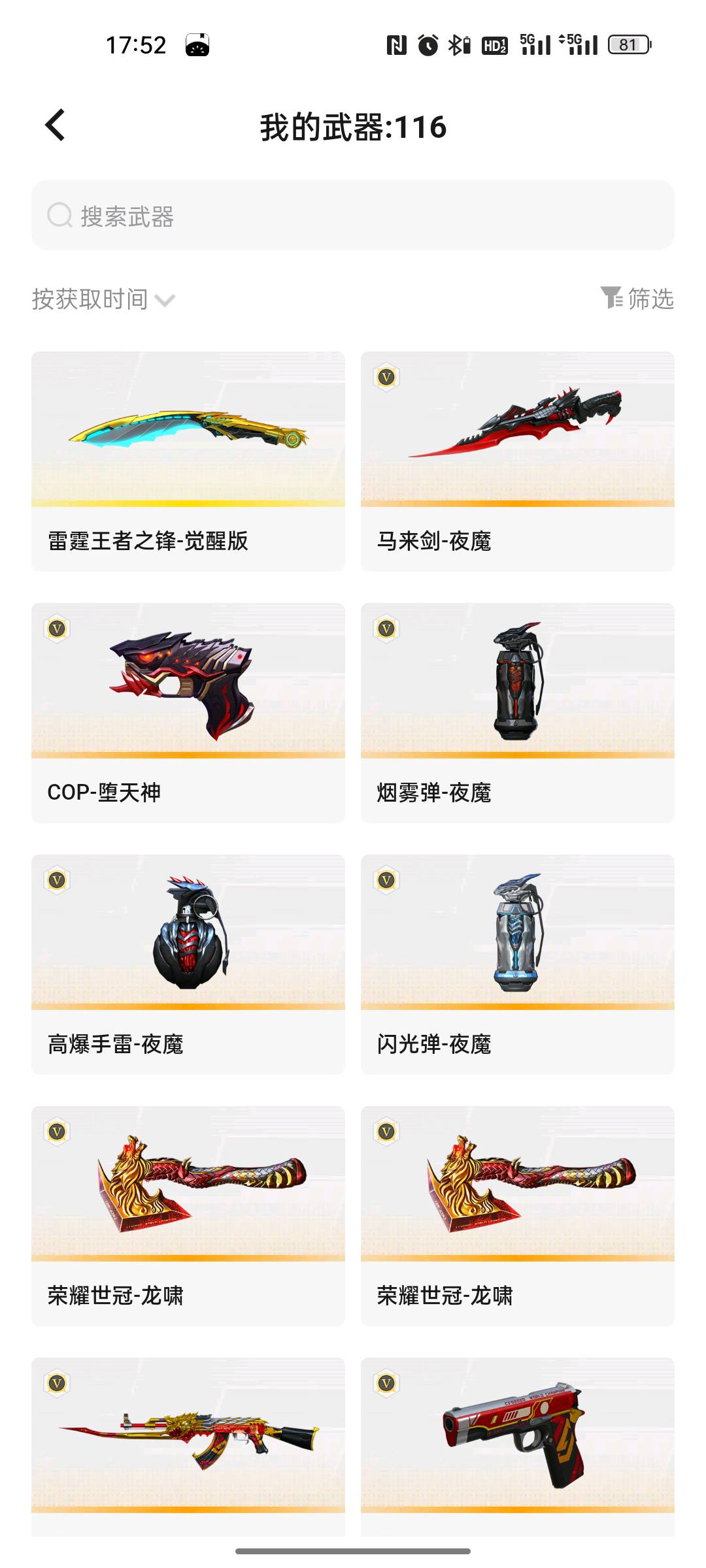Open the 筛选 filter options
The image size is (706, 1568).
[637, 299]
